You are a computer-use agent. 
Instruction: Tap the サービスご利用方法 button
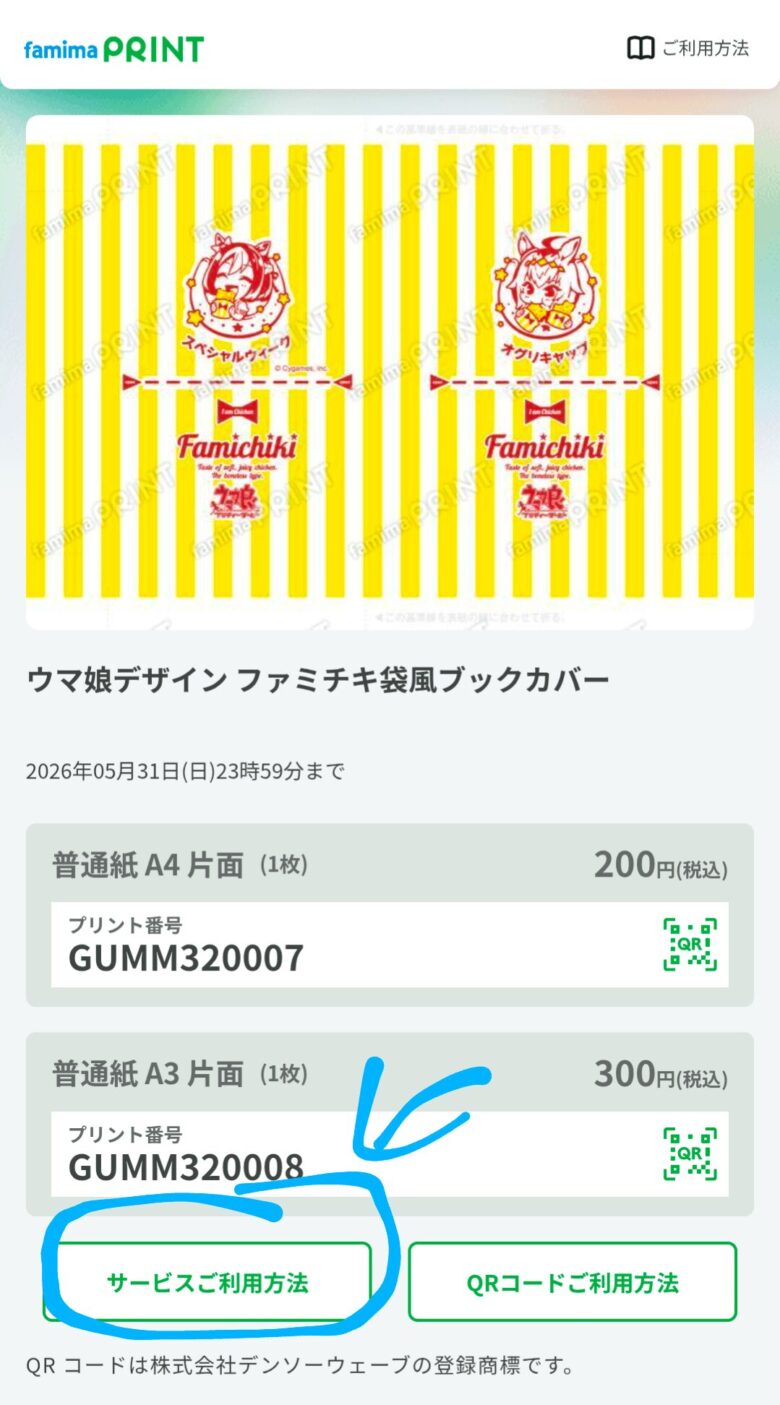(x=207, y=1283)
